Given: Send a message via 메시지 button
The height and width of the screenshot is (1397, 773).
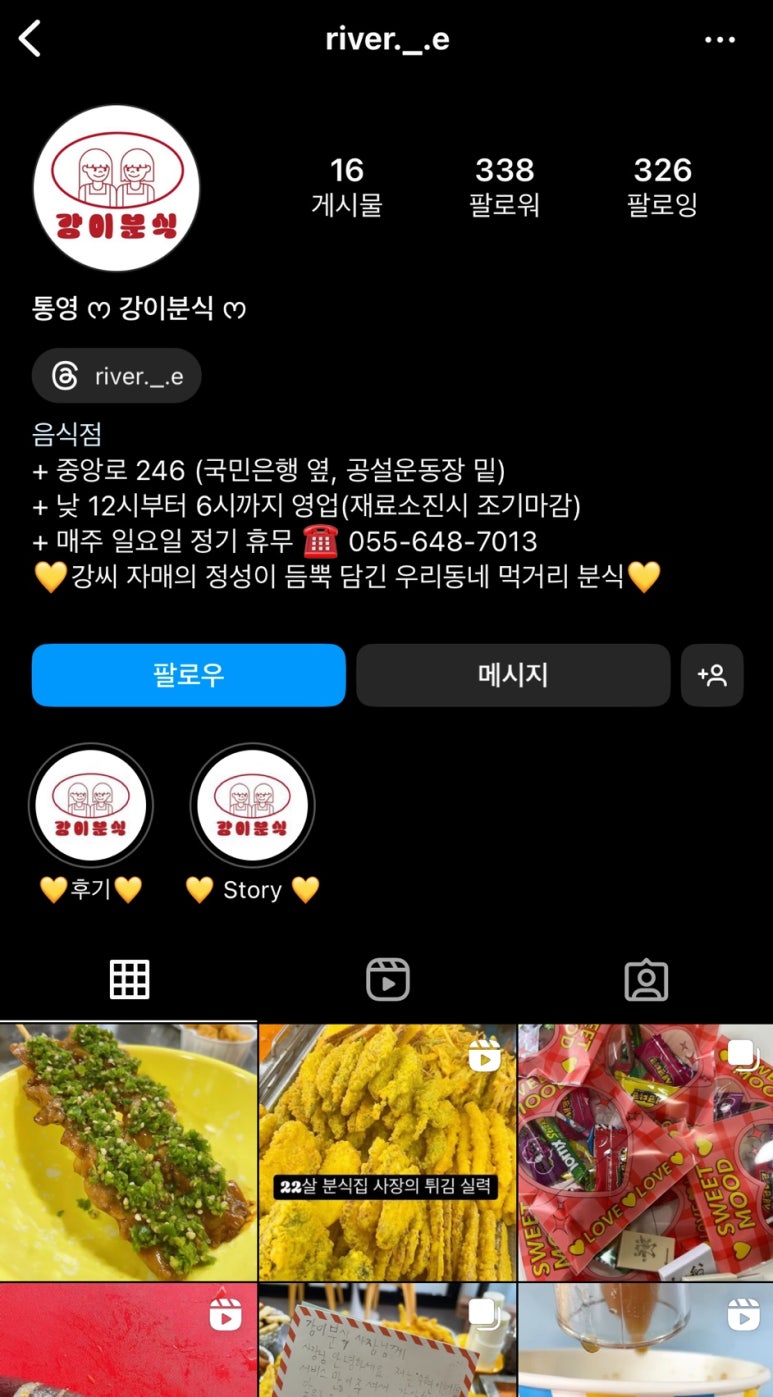Looking at the screenshot, I should [513, 675].
